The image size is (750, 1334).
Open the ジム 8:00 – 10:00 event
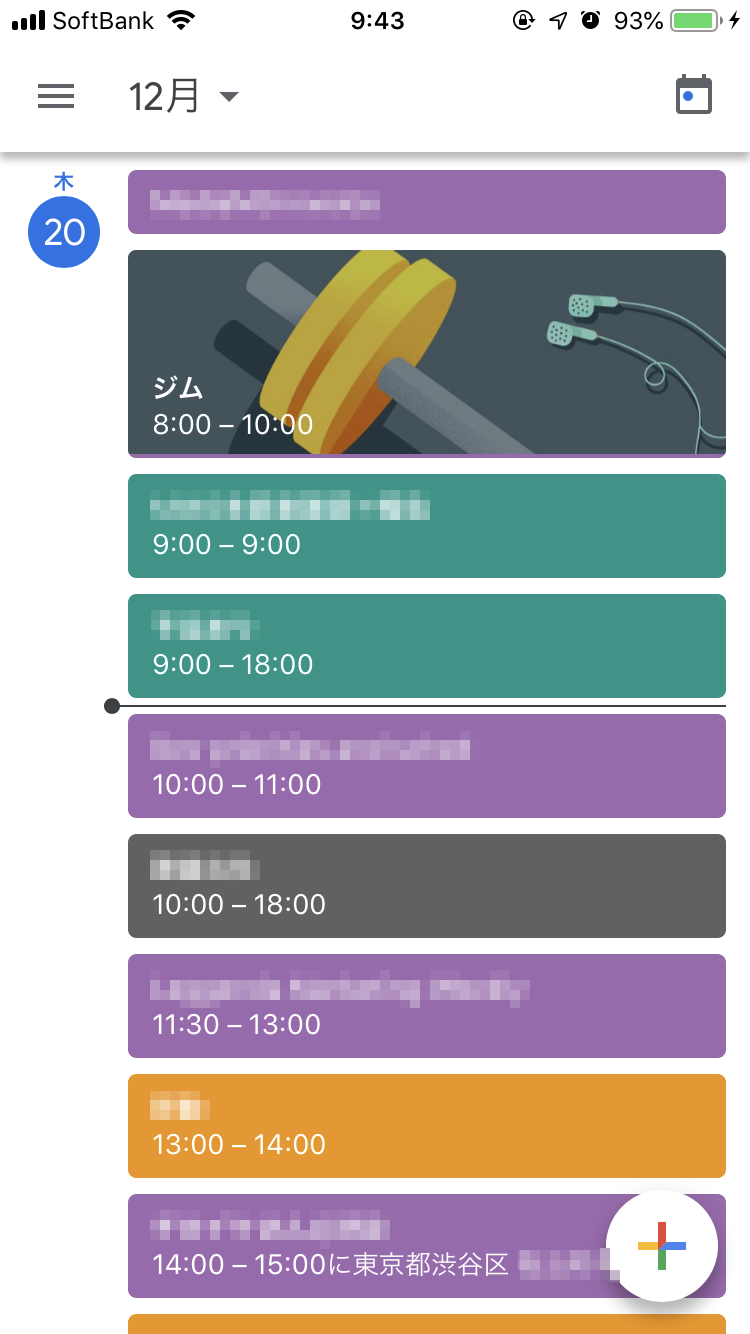(426, 352)
